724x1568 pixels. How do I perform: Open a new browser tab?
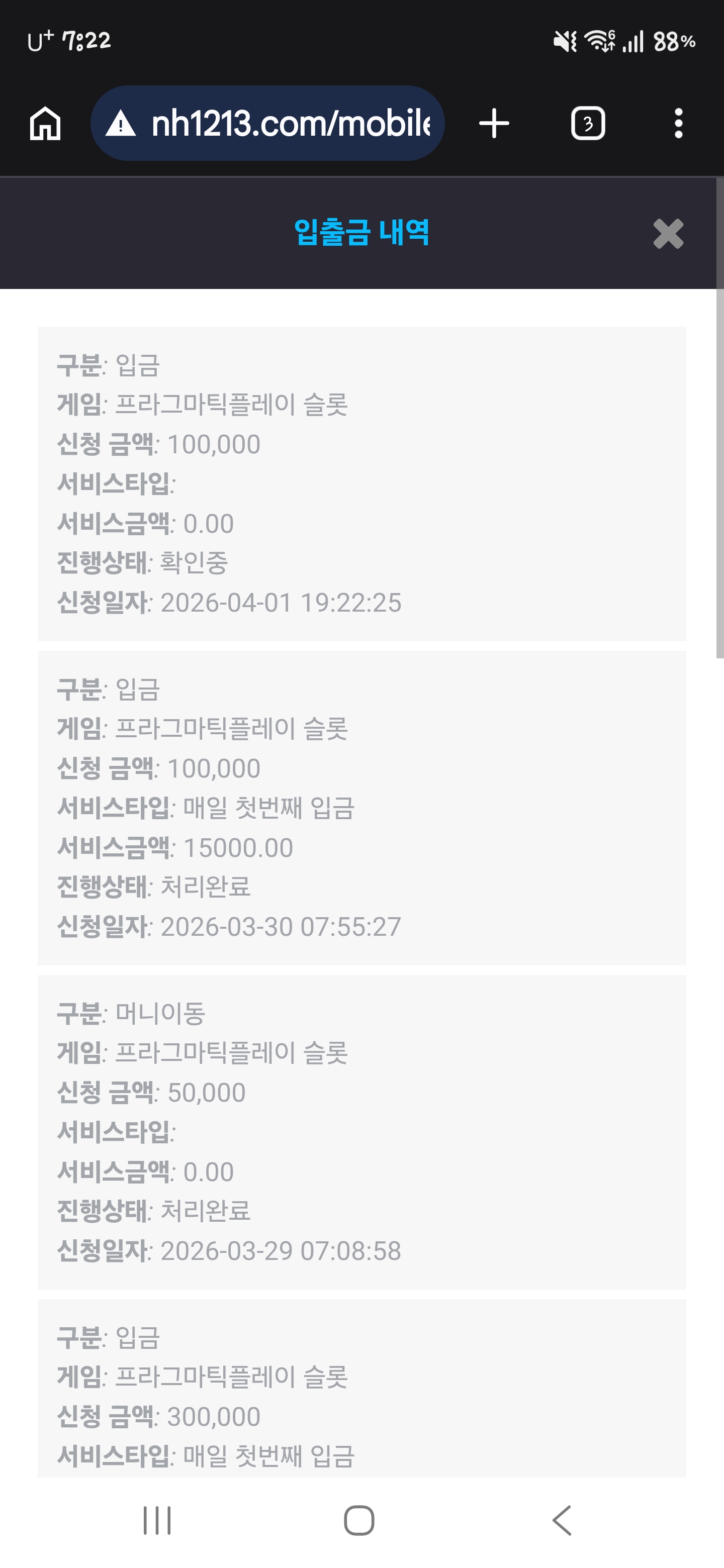(494, 124)
